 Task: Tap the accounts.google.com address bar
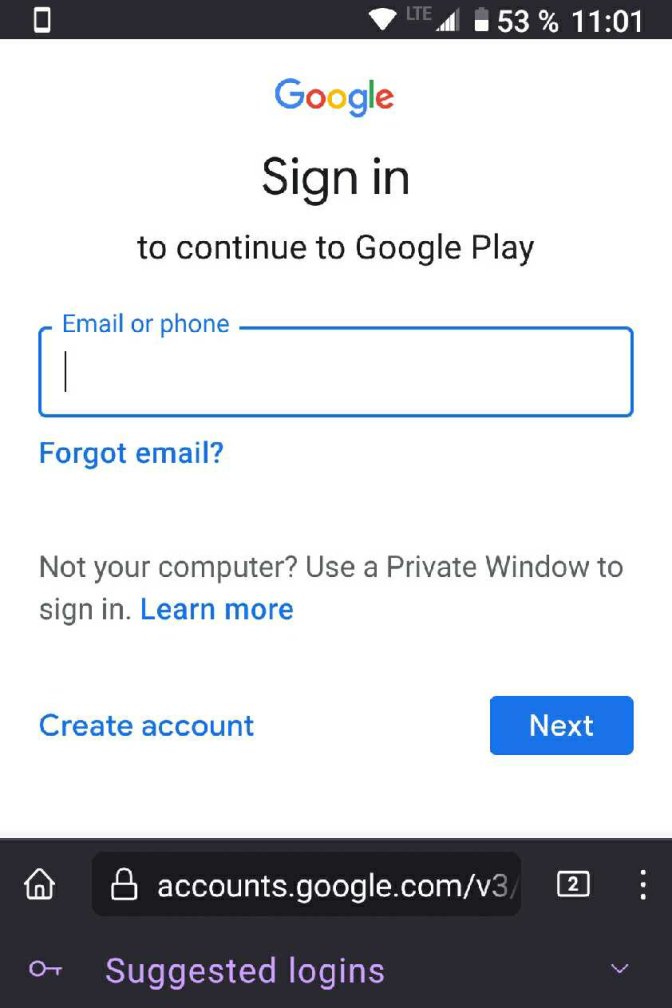tap(307, 884)
